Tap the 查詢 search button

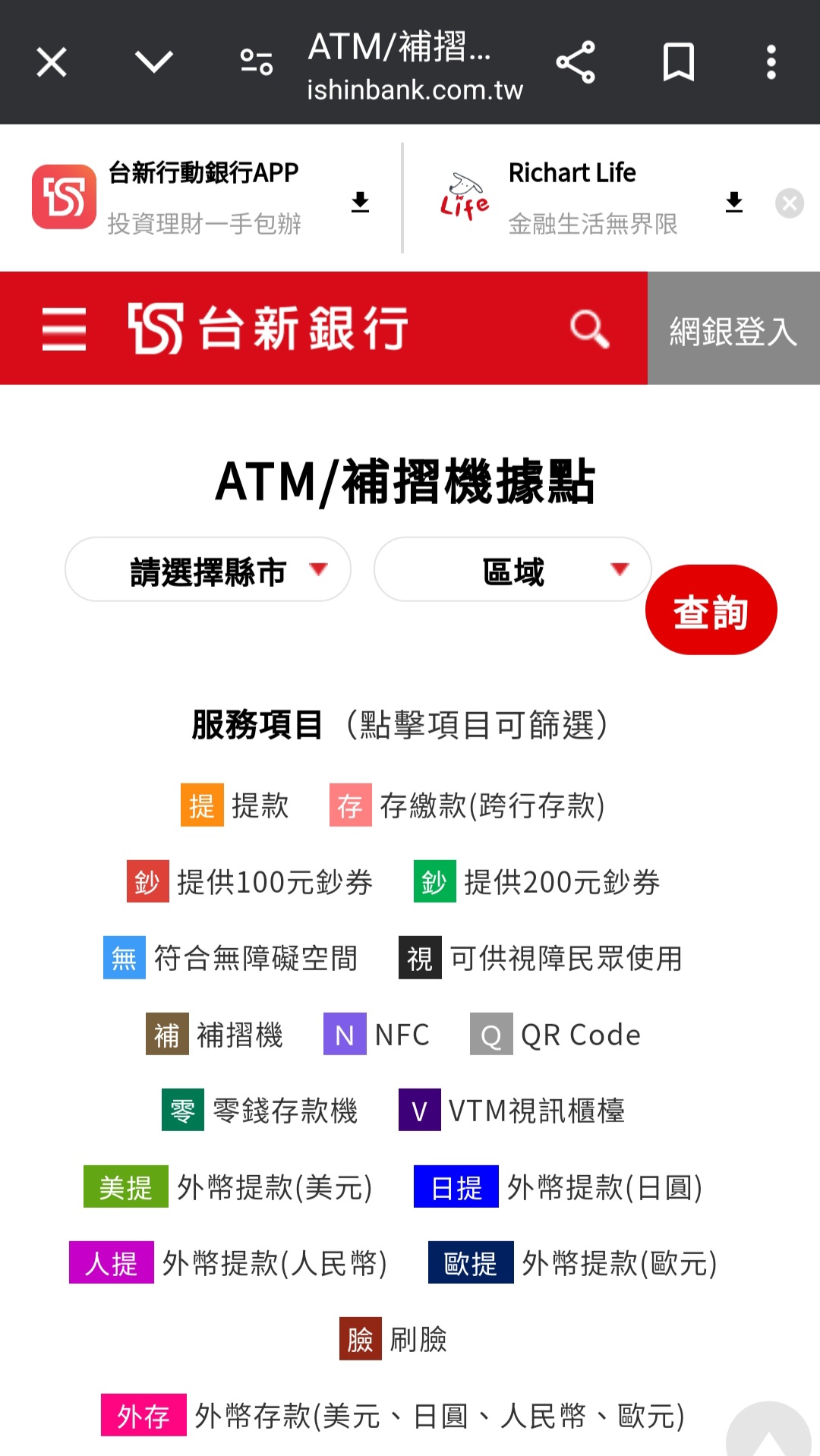point(711,610)
